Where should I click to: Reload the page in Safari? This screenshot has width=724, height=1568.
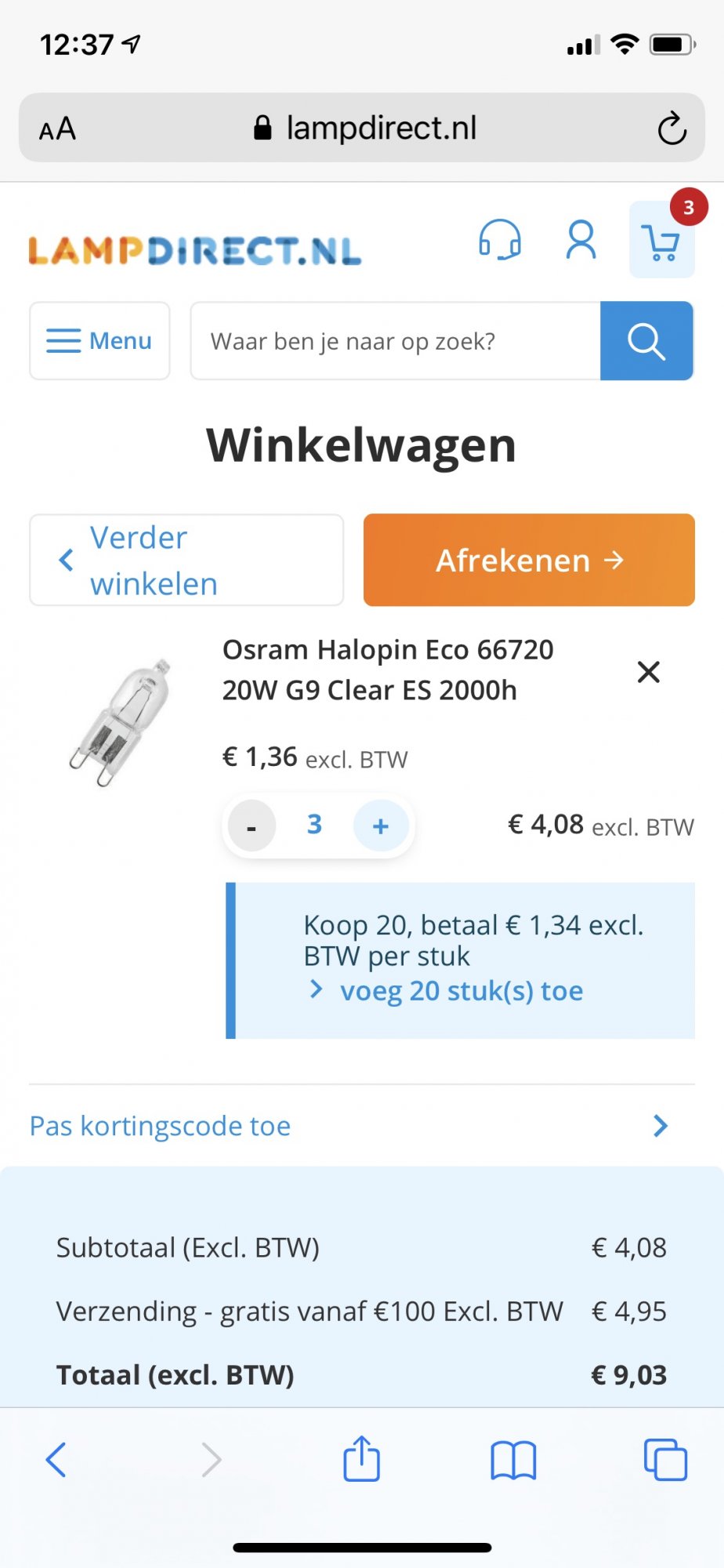tap(672, 129)
